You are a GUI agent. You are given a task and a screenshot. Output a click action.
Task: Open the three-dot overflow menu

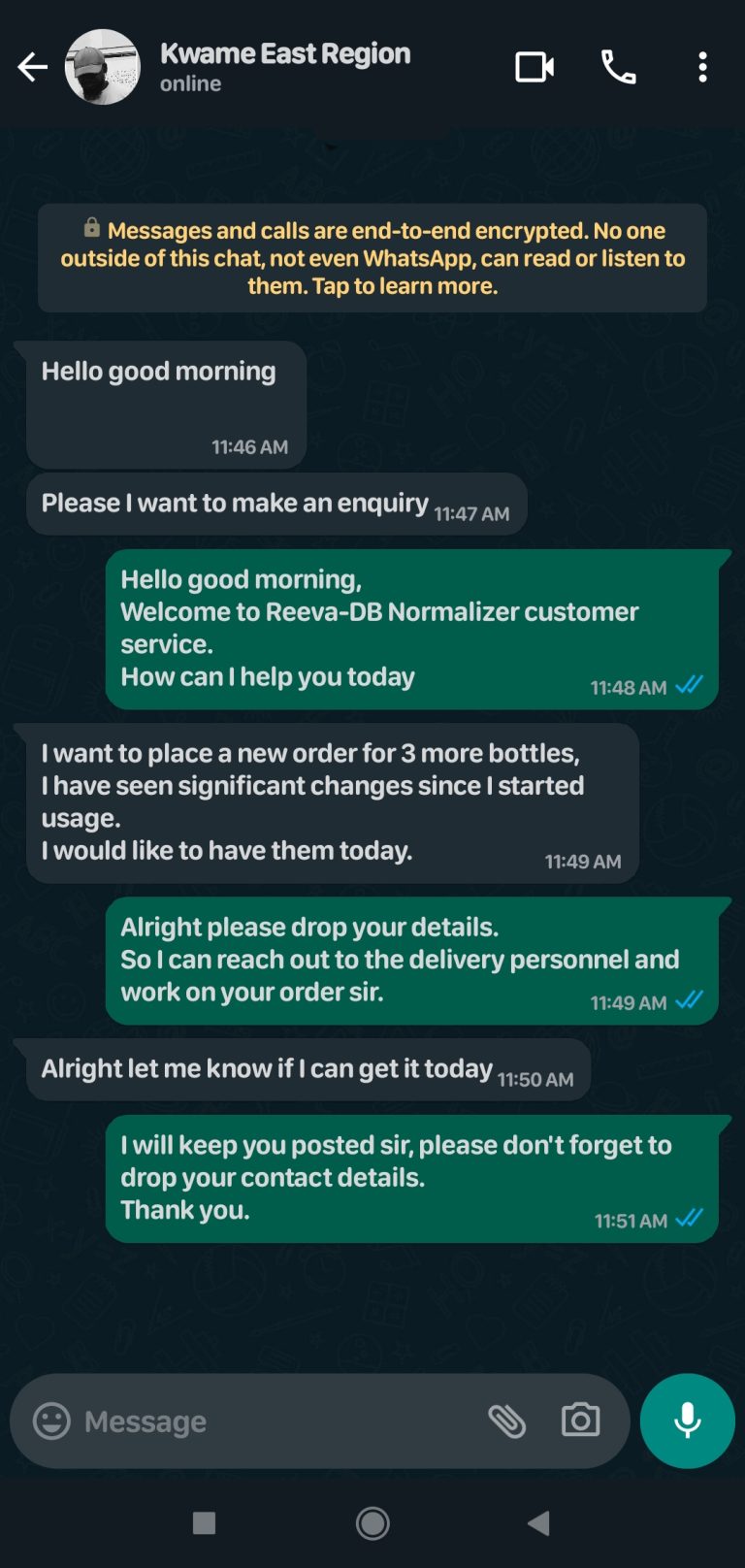click(x=703, y=67)
